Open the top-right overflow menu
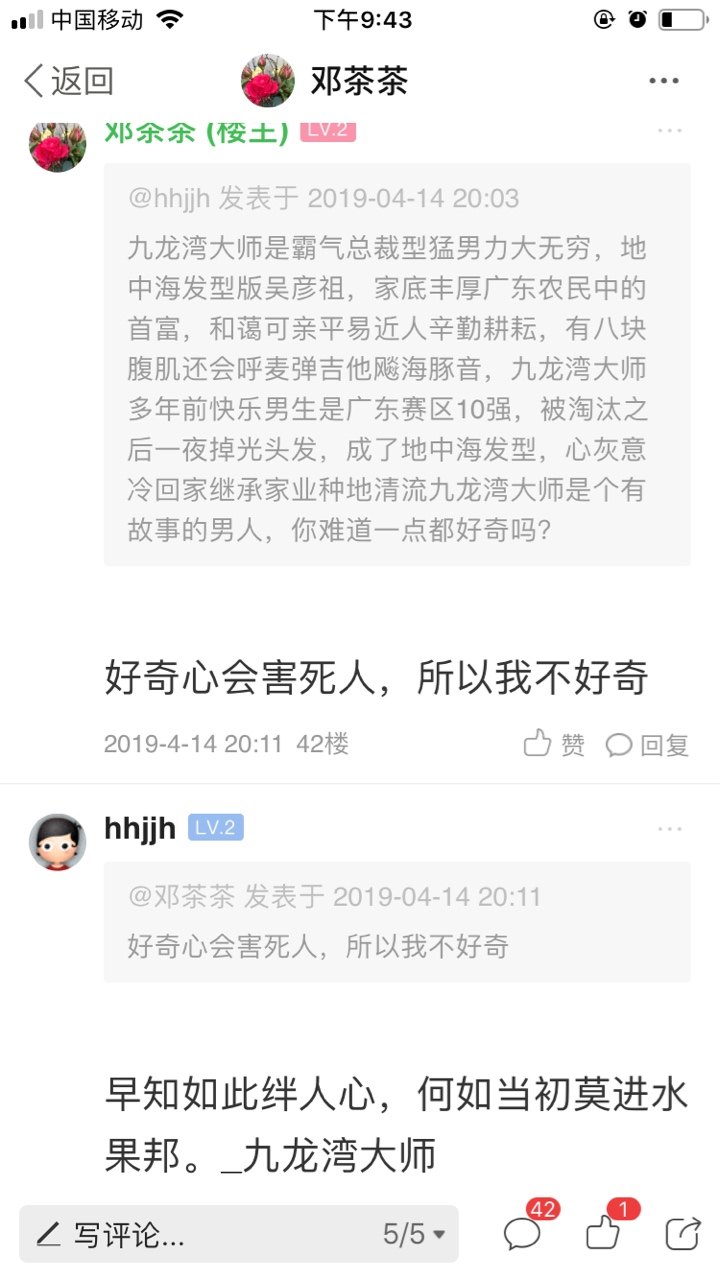 [x=664, y=82]
